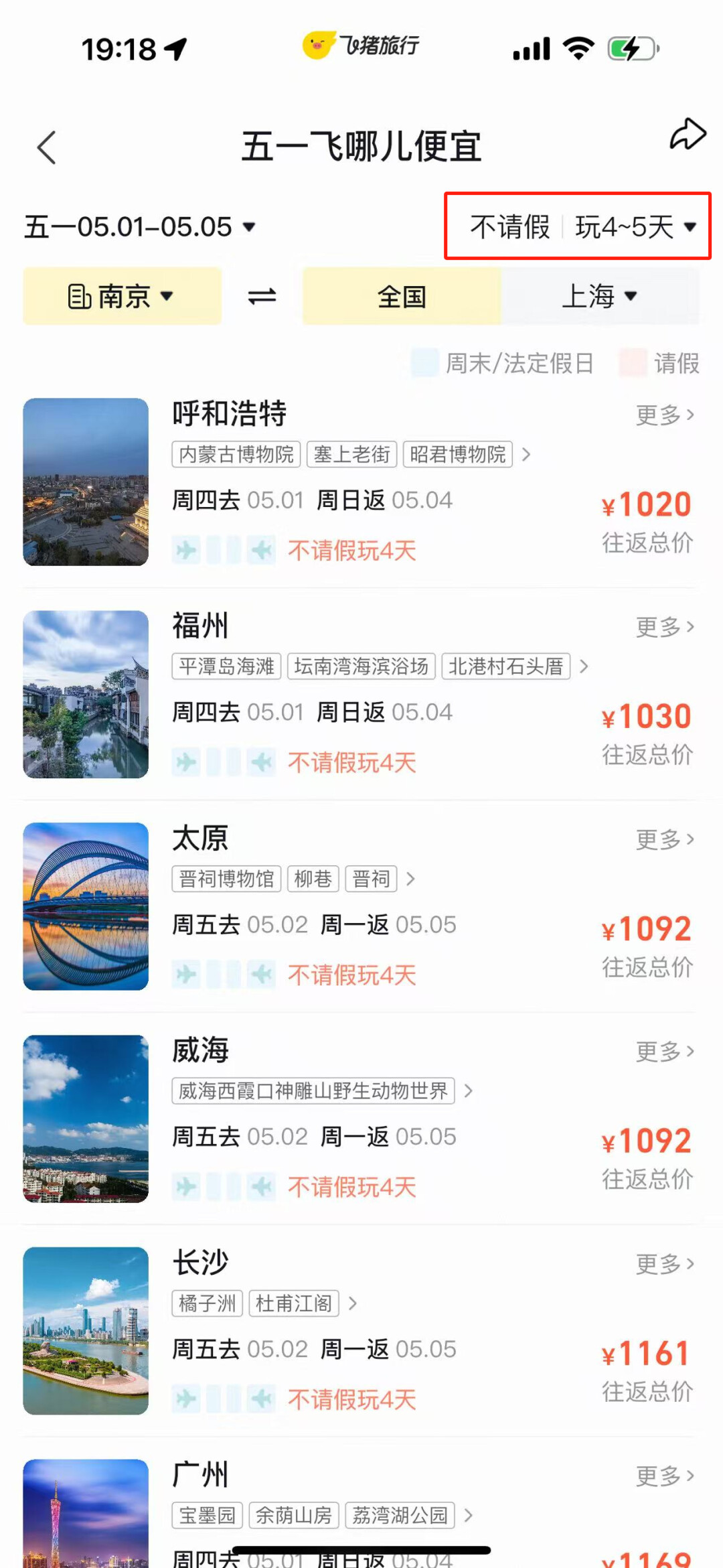Tap the 橘子洲 attraction tag
Viewport: 723px width, 1568px height.
tap(207, 1303)
